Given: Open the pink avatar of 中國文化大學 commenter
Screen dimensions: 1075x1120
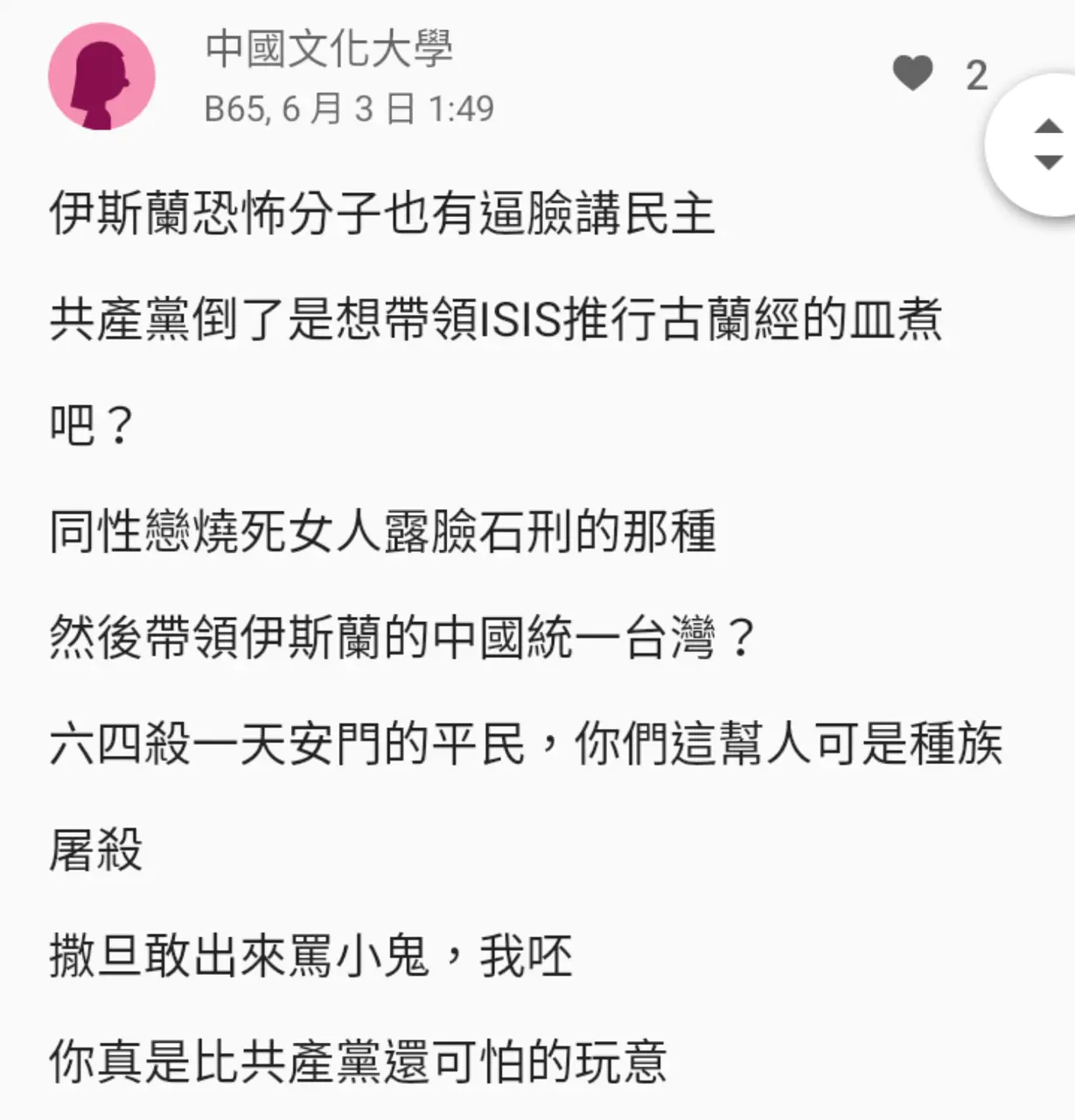Looking at the screenshot, I should 101,77.
